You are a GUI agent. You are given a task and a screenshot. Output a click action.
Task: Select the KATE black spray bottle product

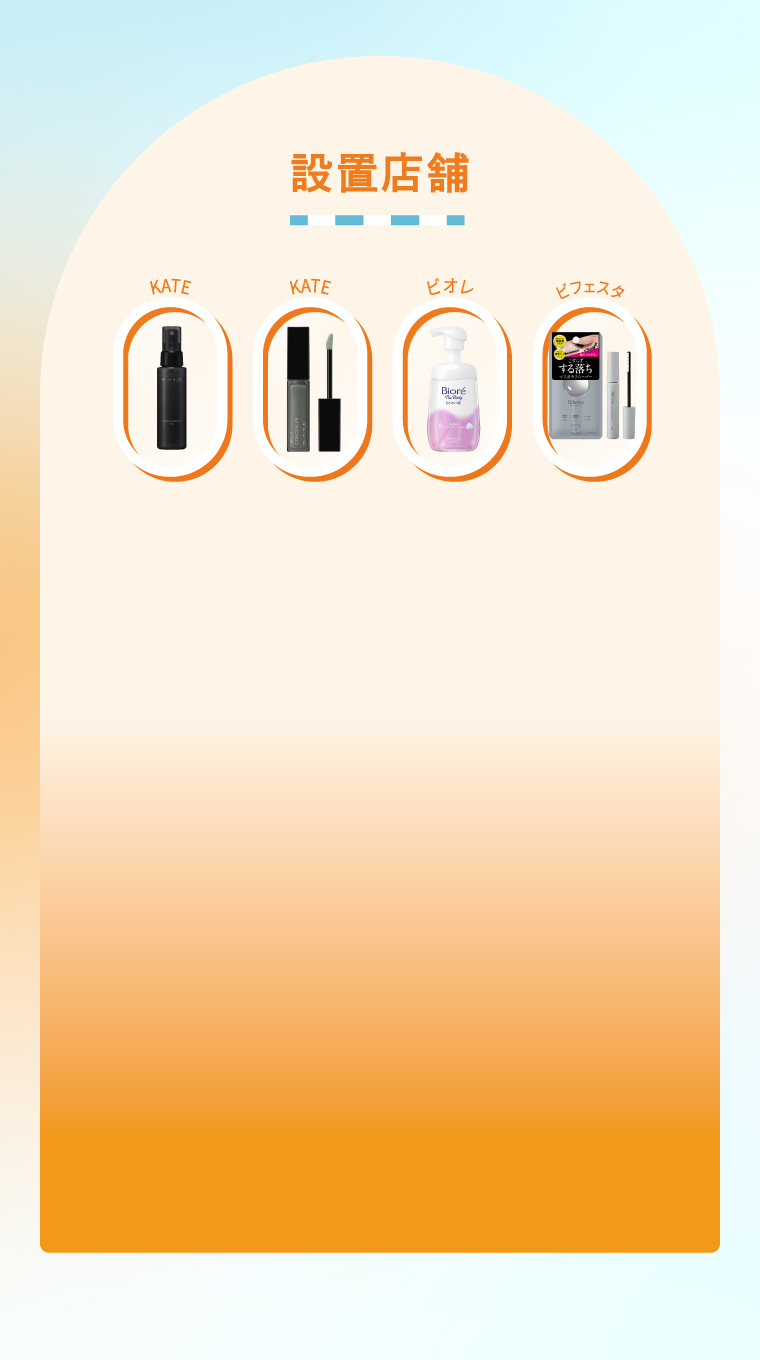(x=172, y=389)
